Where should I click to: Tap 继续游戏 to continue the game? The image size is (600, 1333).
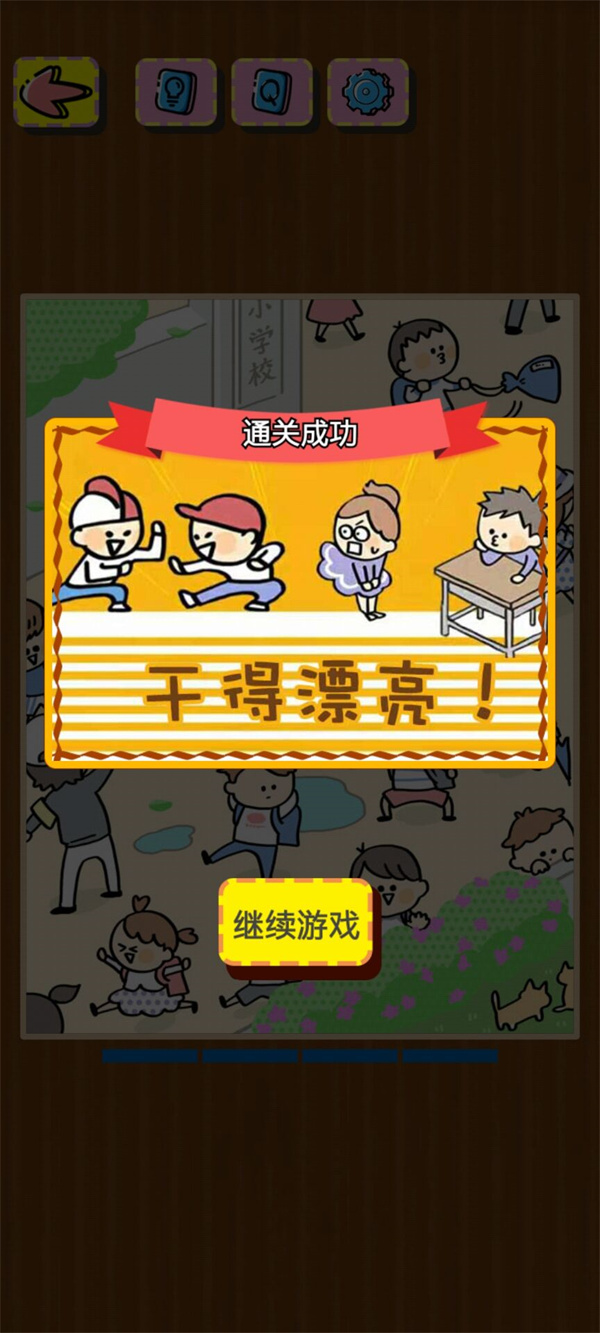(x=295, y=924)
